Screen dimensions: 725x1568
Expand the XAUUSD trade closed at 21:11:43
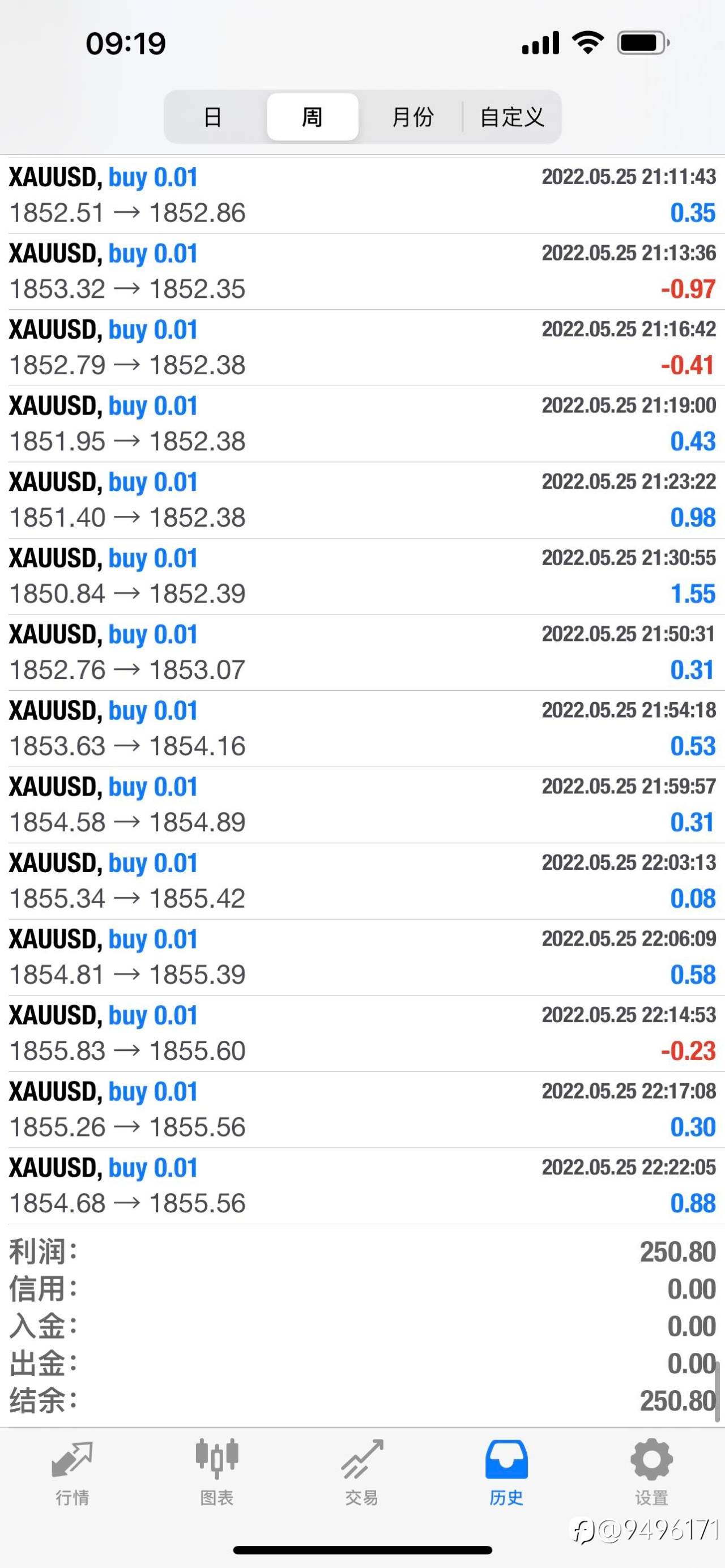[362, 195]
